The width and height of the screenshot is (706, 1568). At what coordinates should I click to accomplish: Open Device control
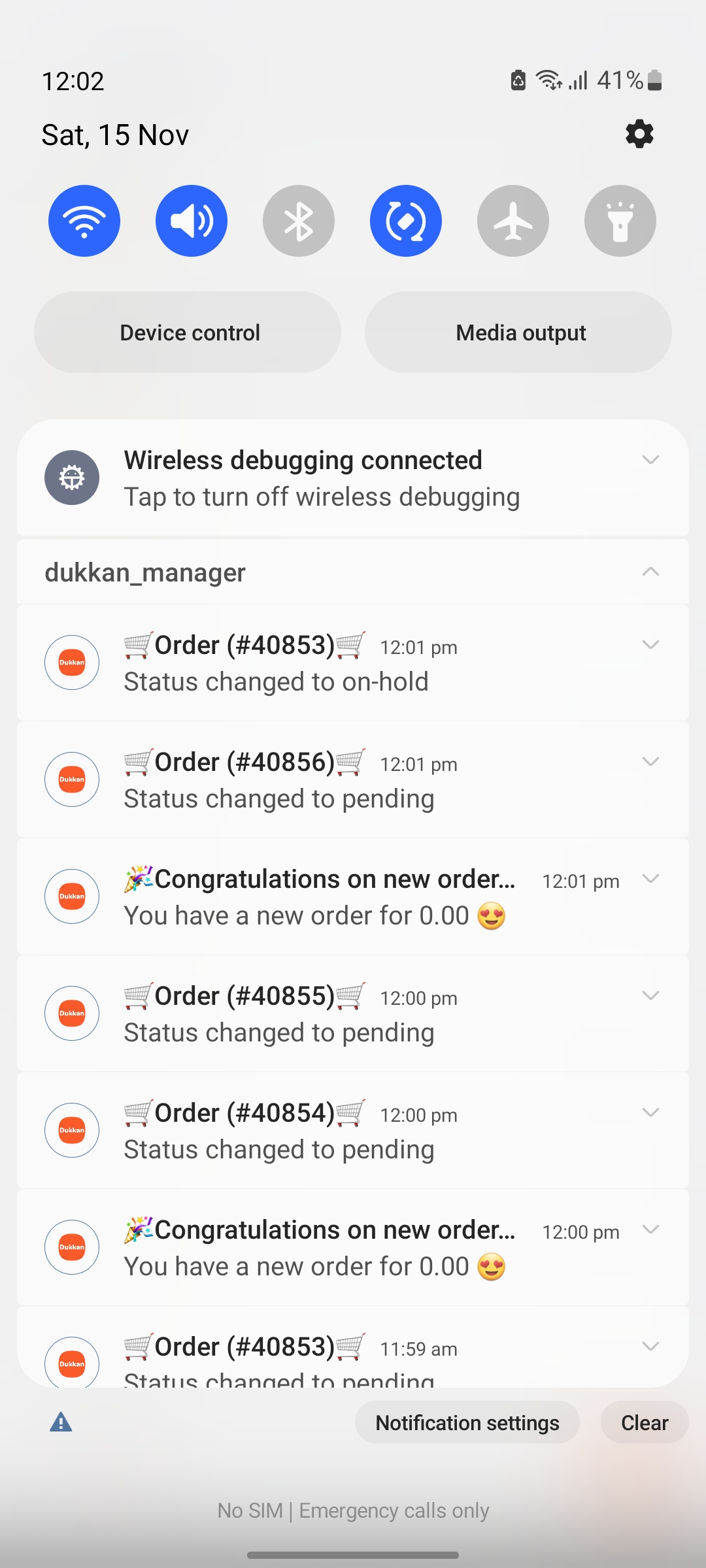188,333
